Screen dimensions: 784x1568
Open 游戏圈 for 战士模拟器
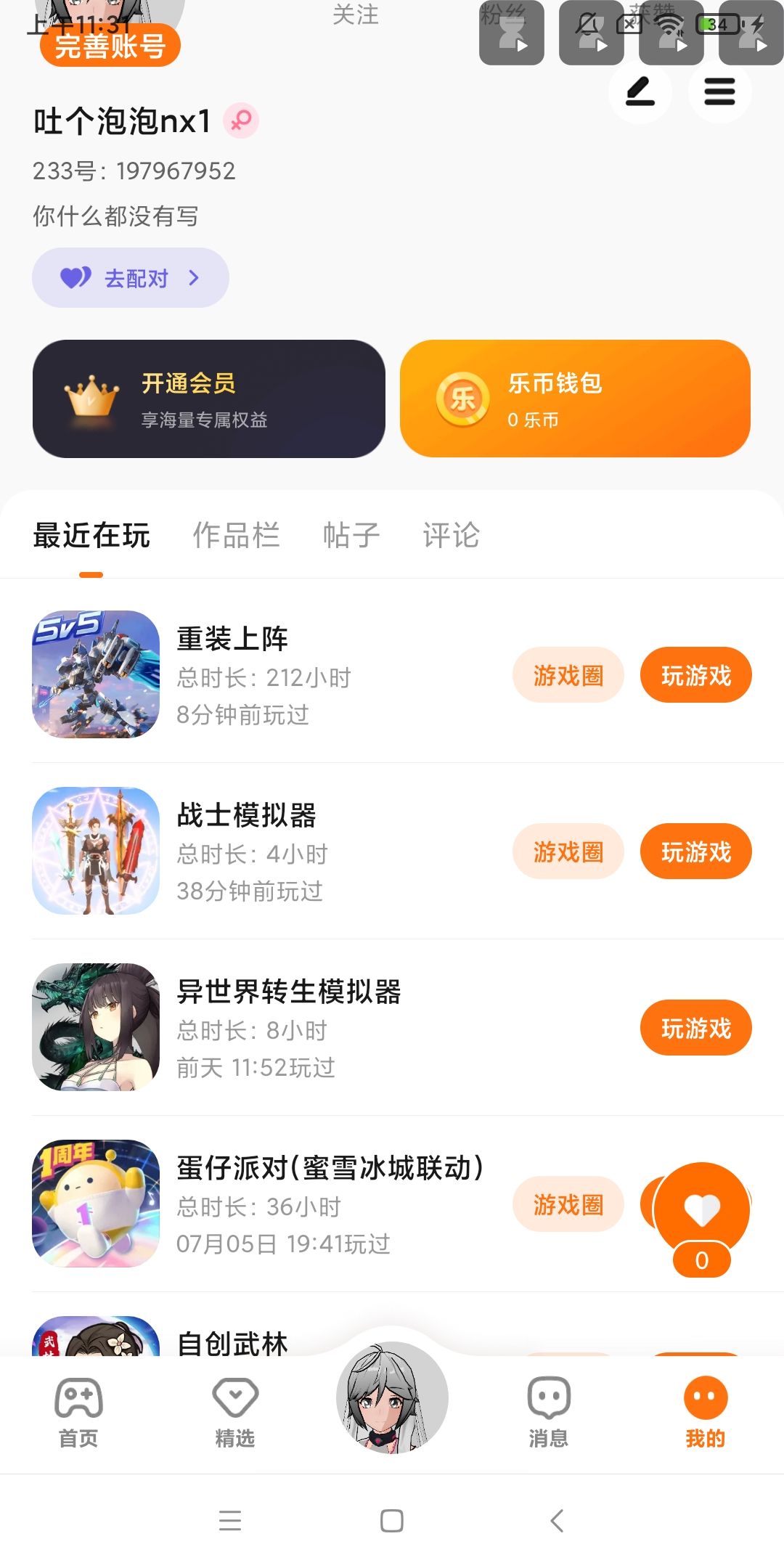[568, 852]
